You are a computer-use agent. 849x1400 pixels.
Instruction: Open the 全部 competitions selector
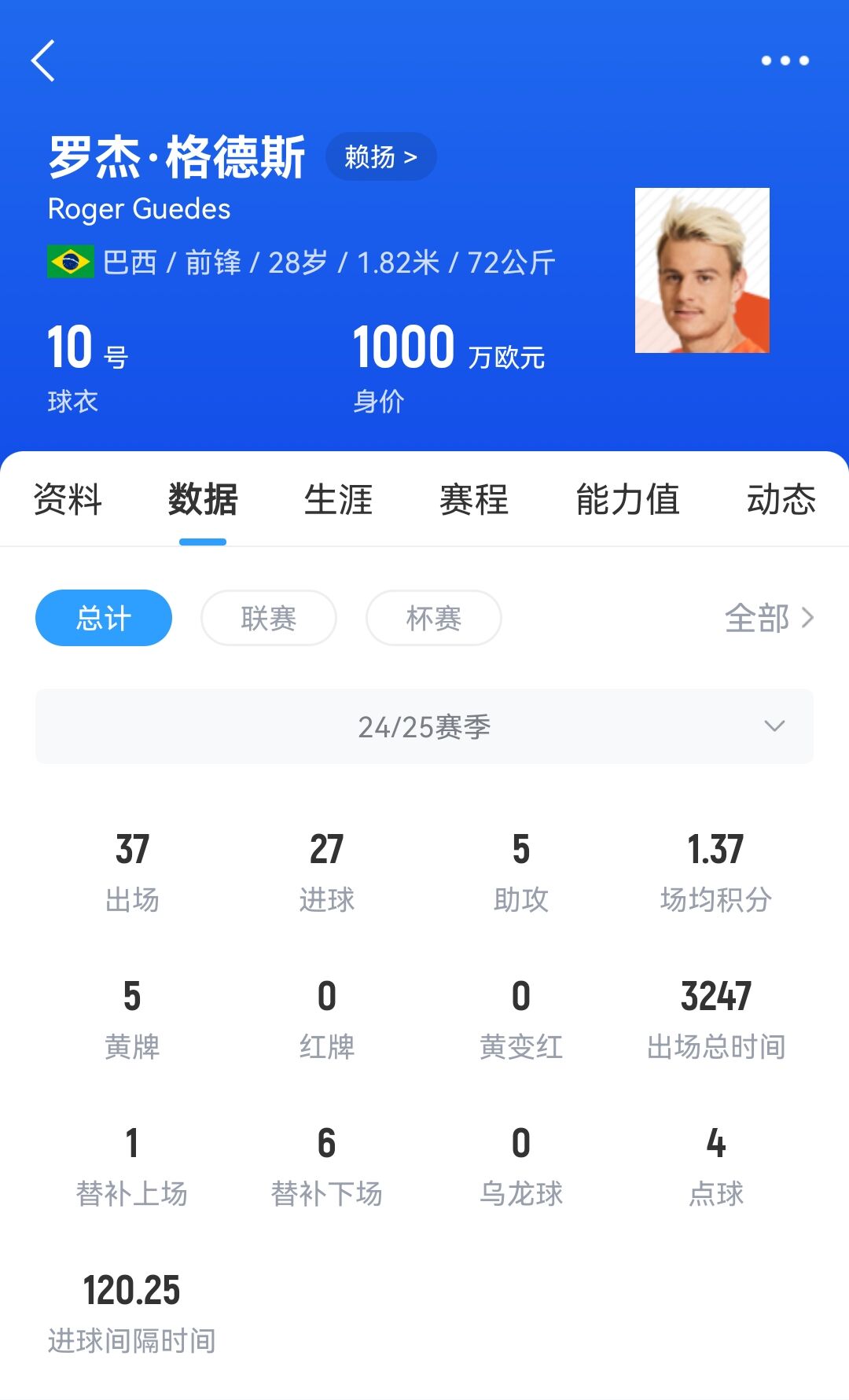point(768,618)
